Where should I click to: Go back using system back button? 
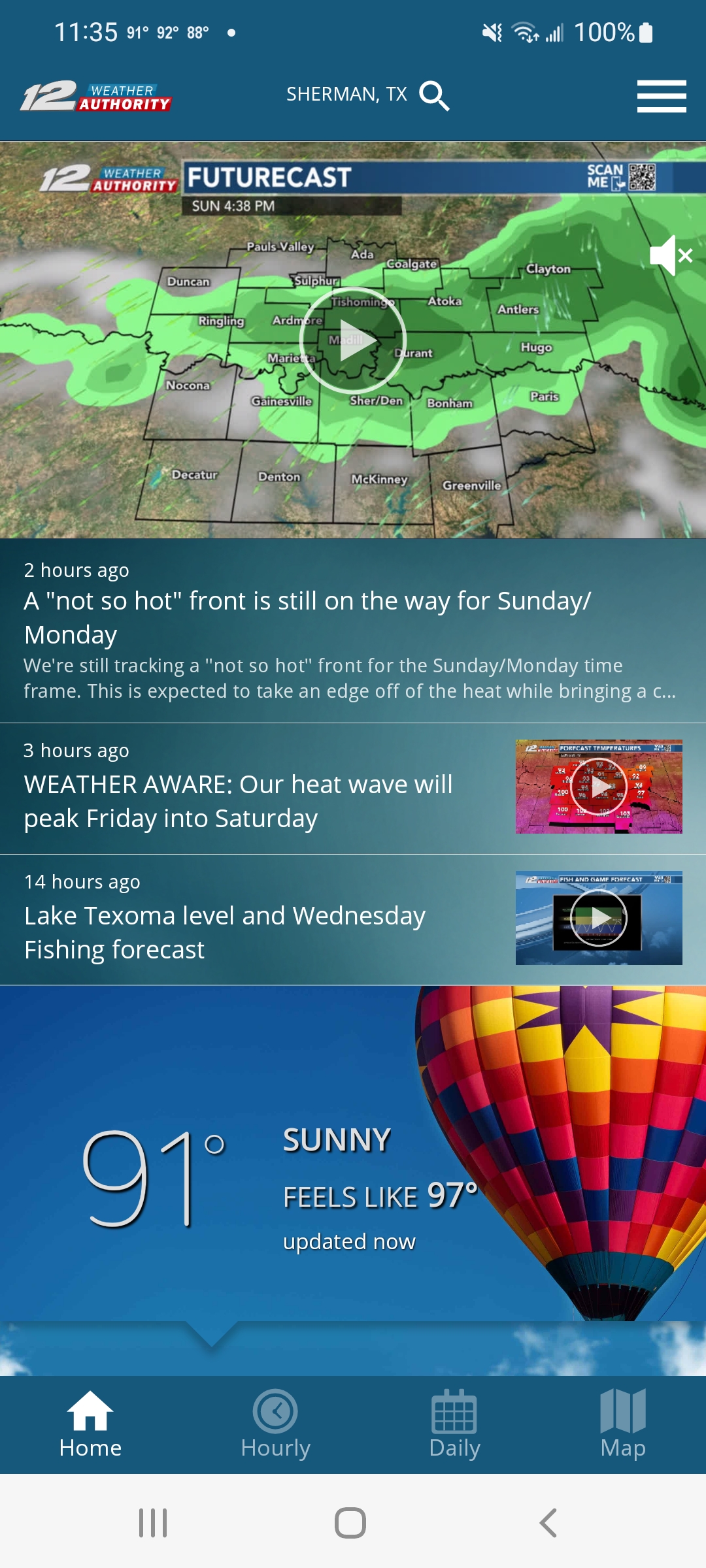tap(548, 1522)
